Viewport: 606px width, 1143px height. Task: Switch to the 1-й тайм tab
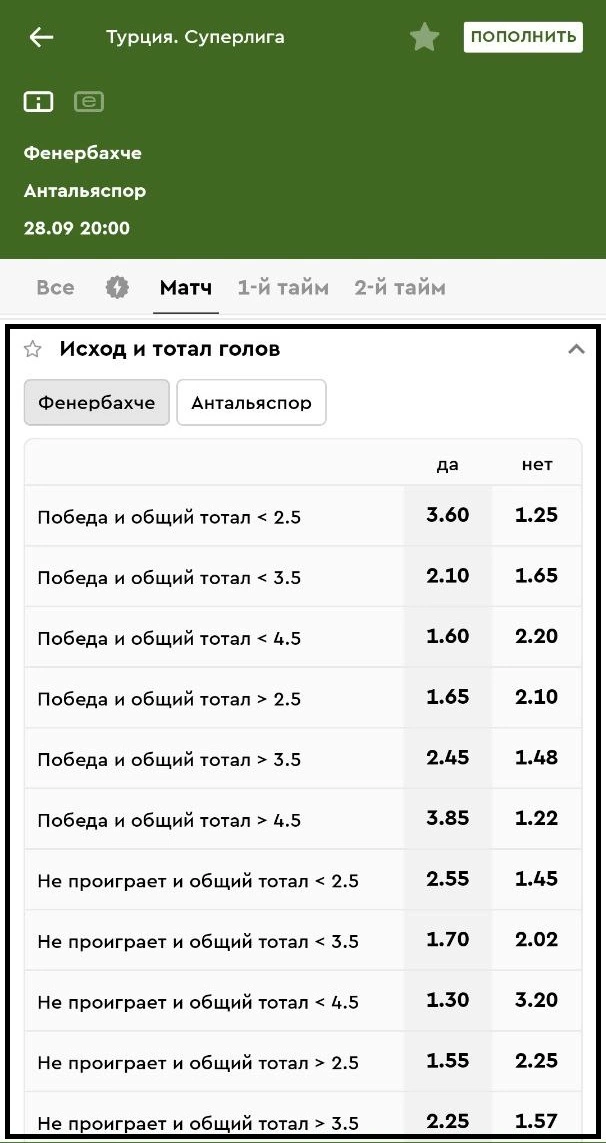283,288
